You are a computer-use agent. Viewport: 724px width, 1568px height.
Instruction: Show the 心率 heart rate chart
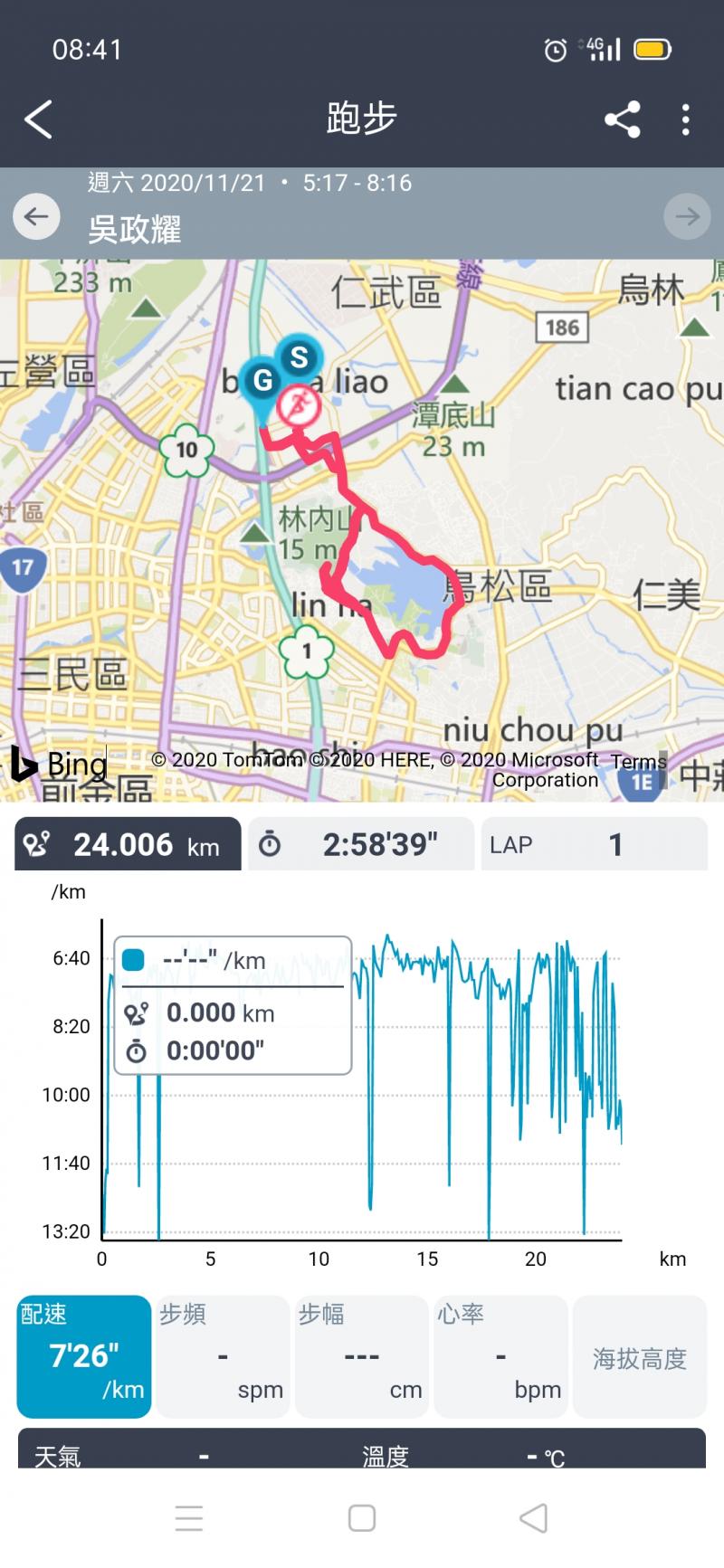click(500, 1355)
